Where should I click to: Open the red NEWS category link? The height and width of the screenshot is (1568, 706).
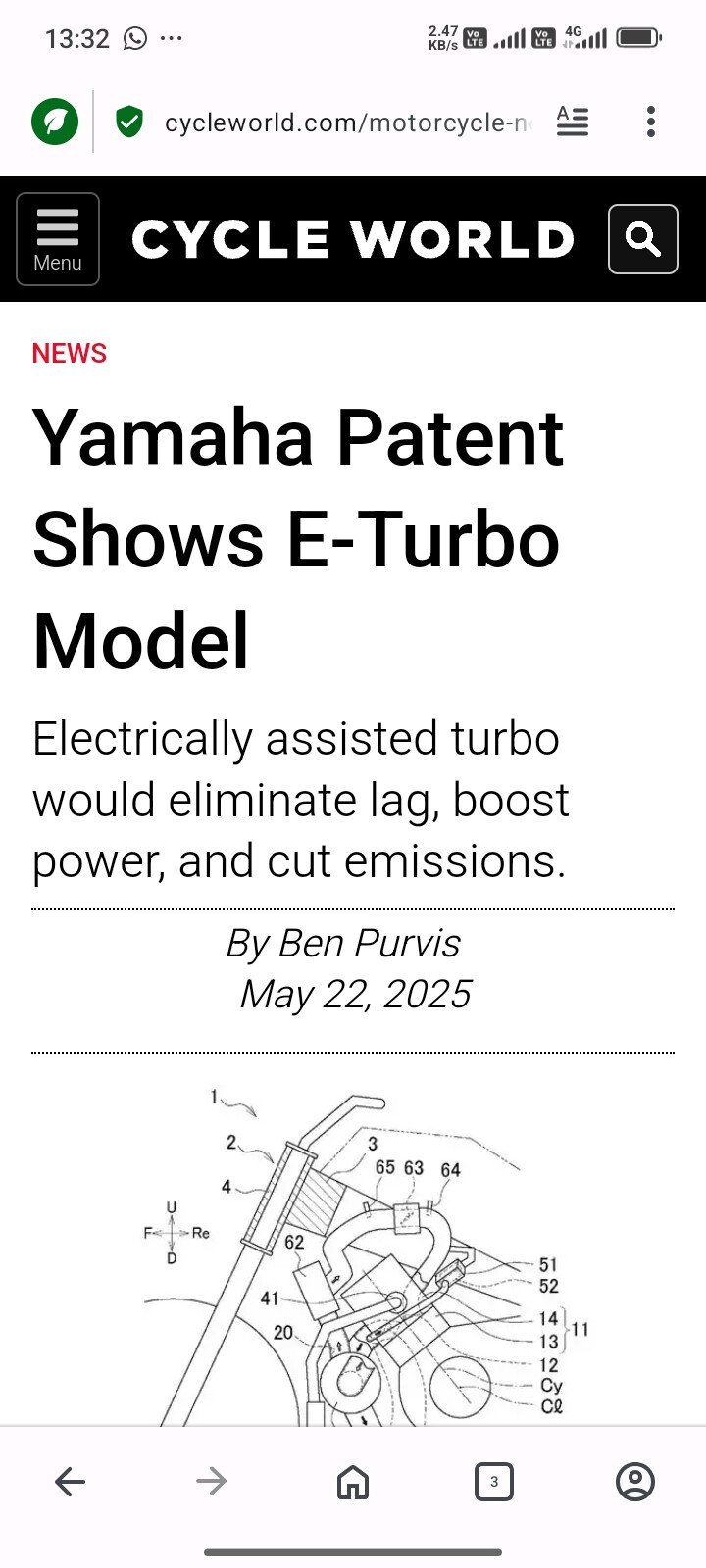(x=70, y=353)
